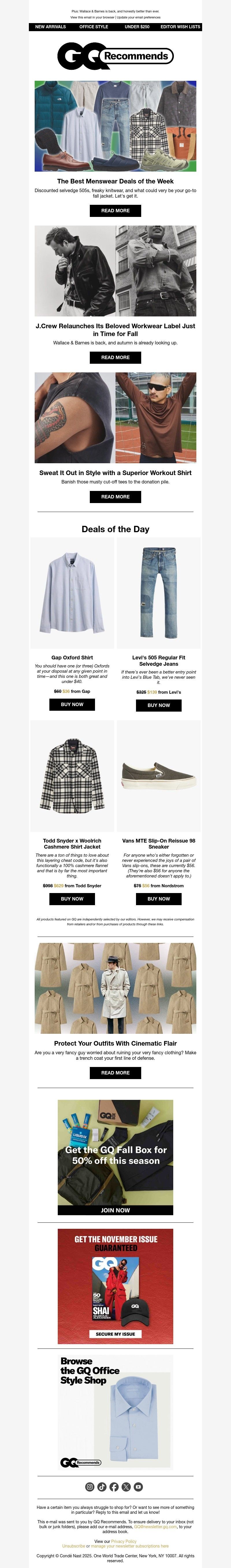The height and width of the screenshot is (1568, 231).
Task: Buy the Levi's 505 Selvedge Jeans
Action: pos(159,705)
